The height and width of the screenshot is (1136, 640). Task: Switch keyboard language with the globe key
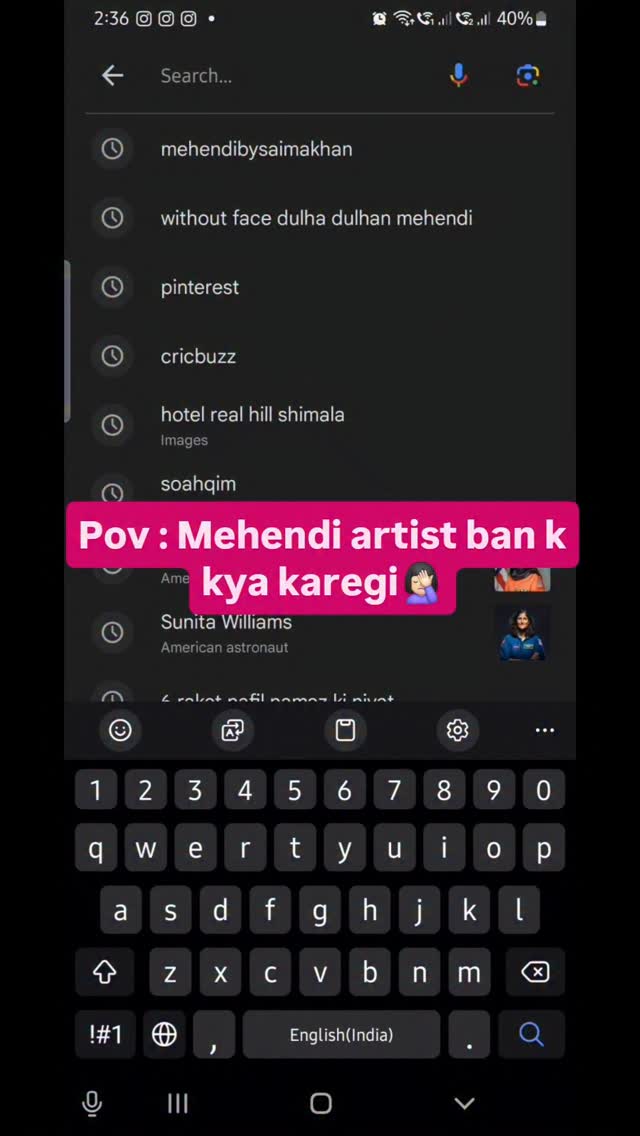(x=164, y=1034)
